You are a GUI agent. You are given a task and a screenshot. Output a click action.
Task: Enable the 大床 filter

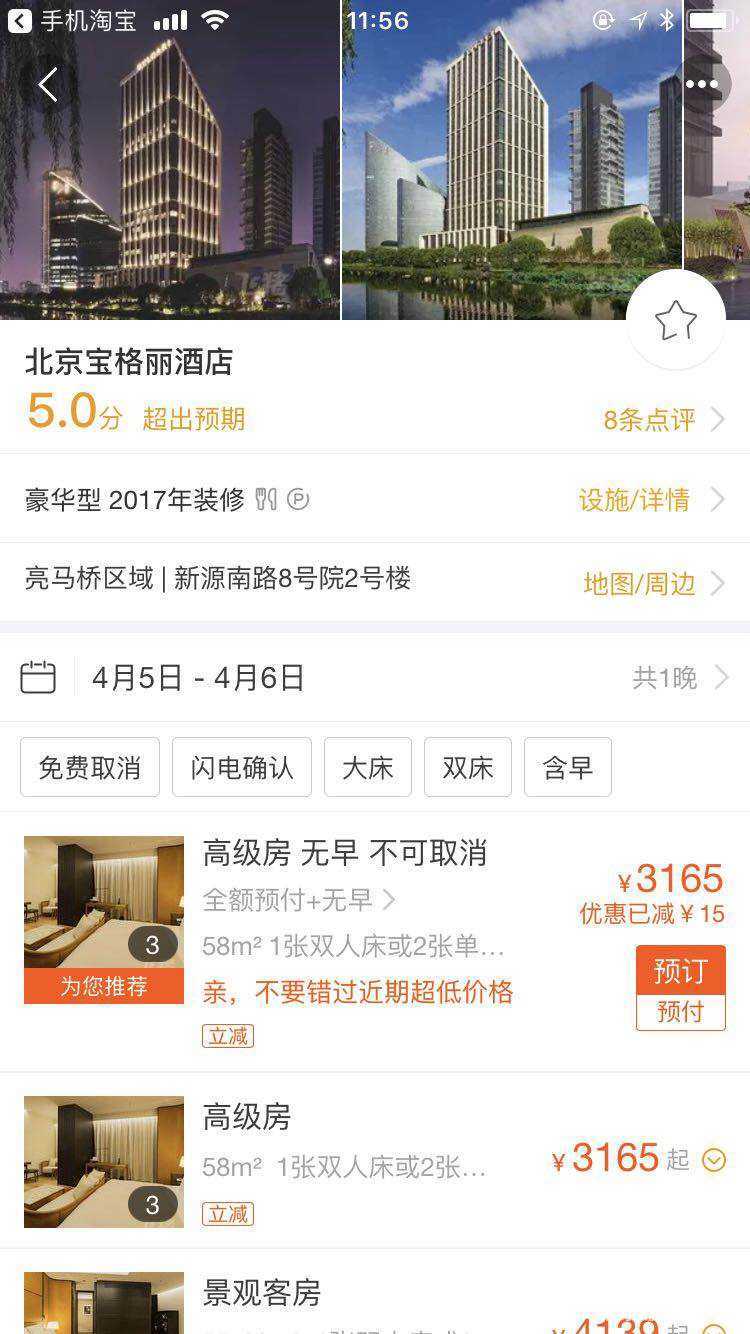pyautogui.click(x=367, y=767)
